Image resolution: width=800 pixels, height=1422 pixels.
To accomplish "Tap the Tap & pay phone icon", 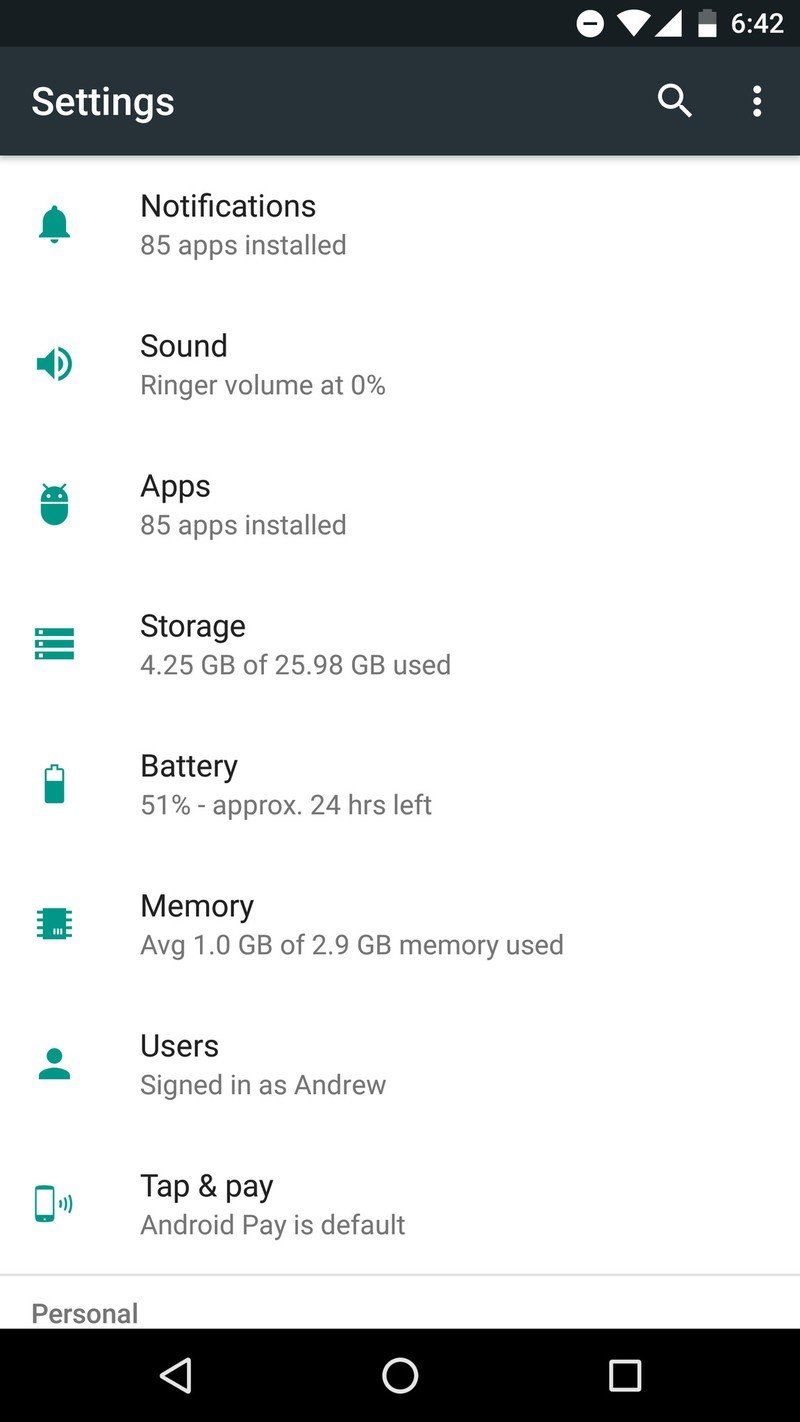I will pyautogui.click(x=55, y=1203).
